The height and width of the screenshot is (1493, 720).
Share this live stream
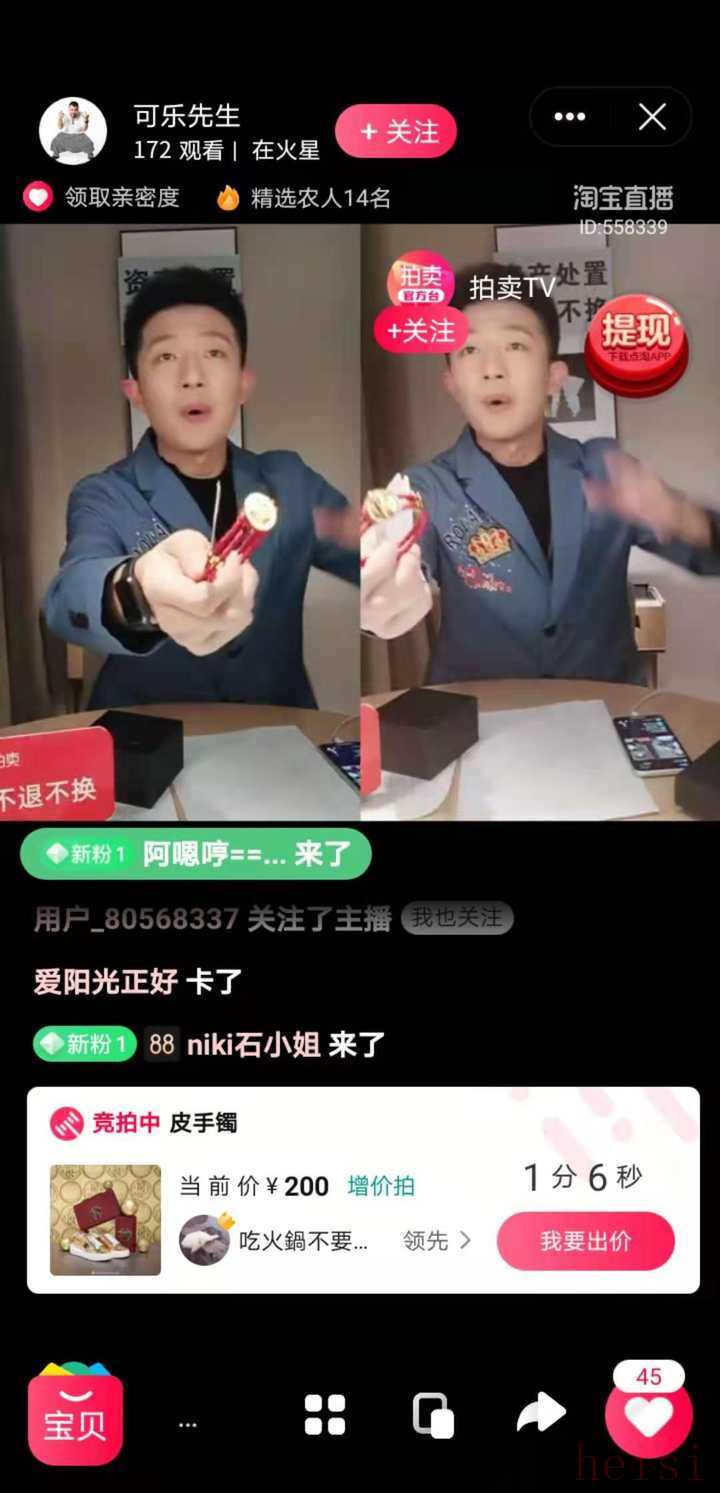541,1415
